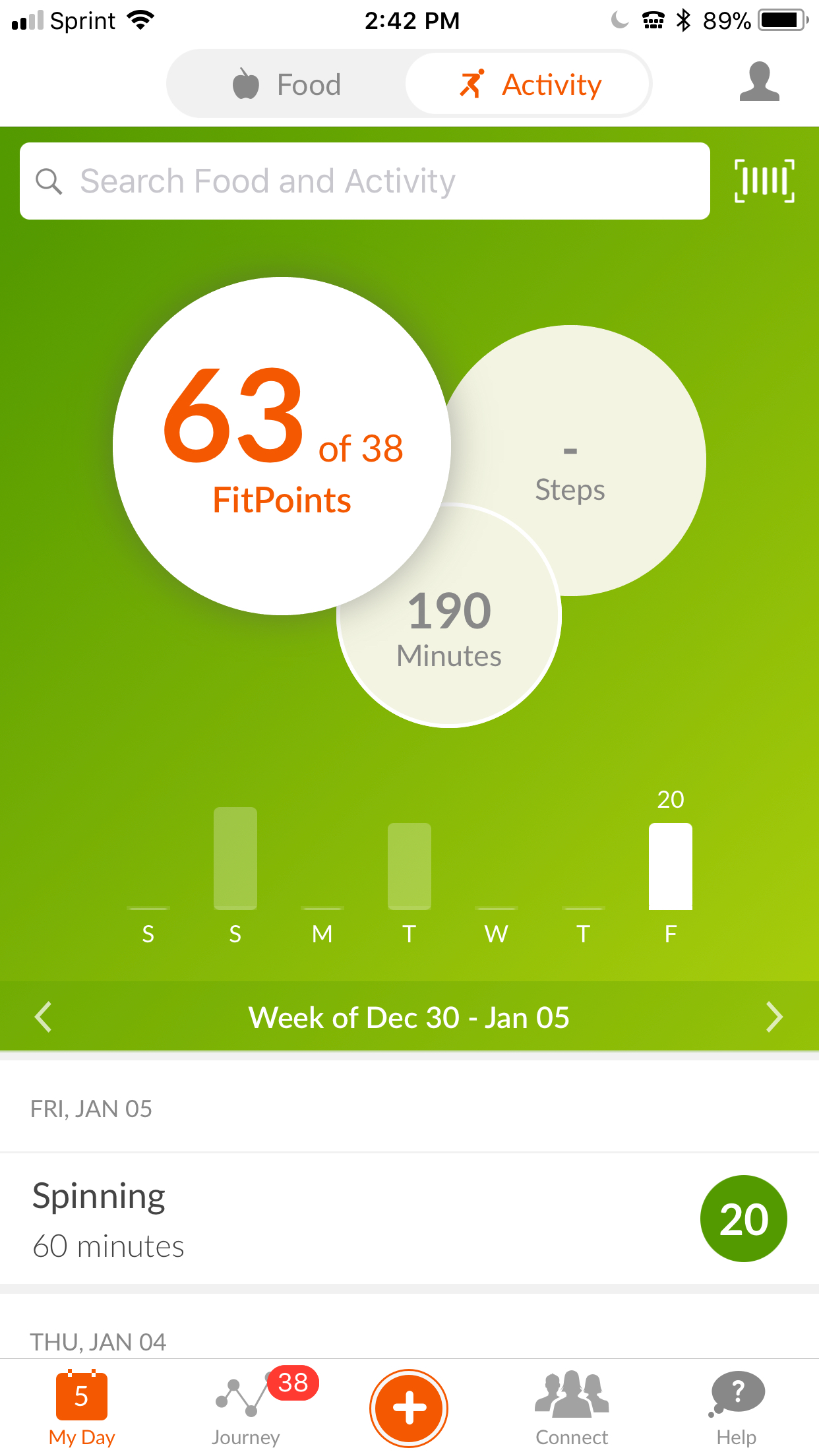Viewport: 819px width, 1456px height.
Task: Select the Activity tab
Action: click(529, 85)
